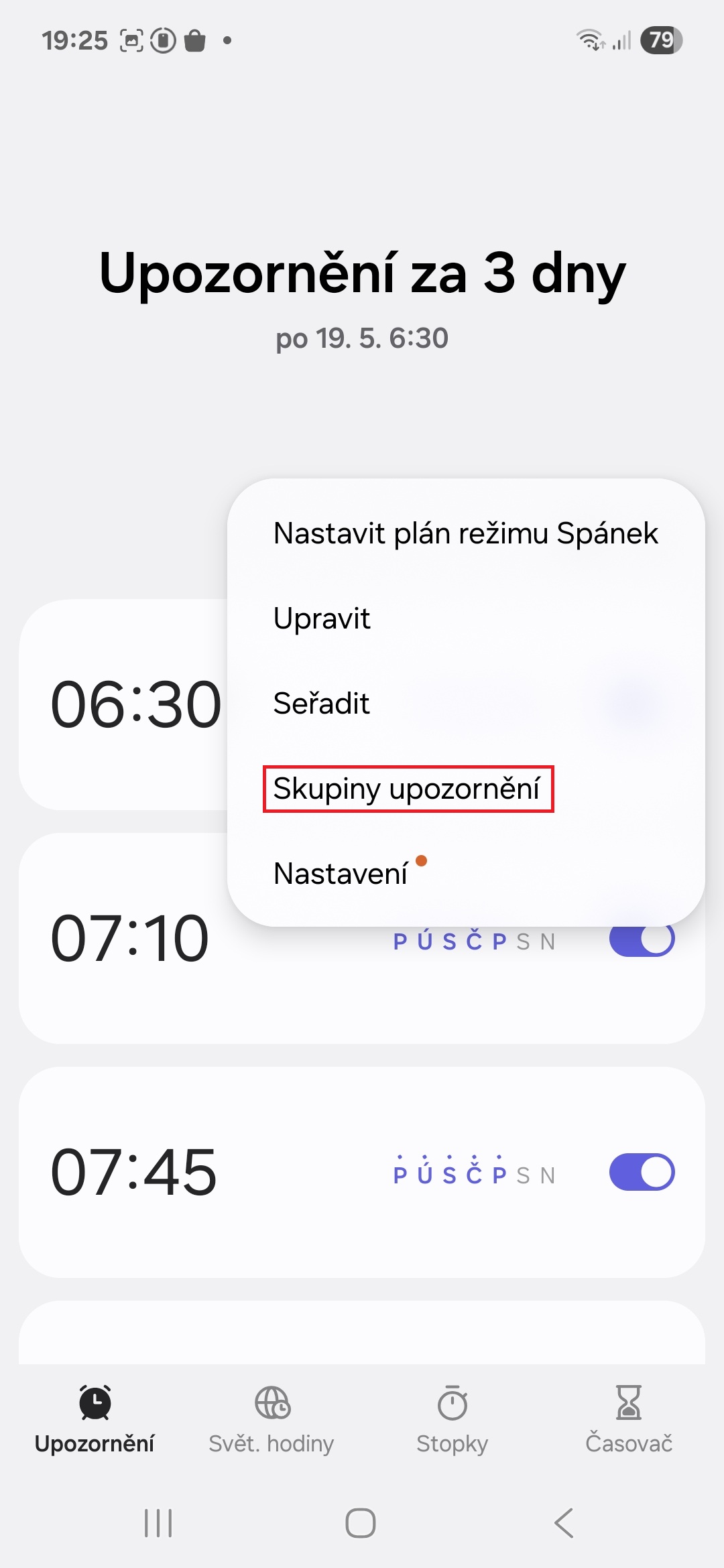724x1568 pixels.
Task: Open Nastavení from the popup menu
Action: coord(466,874)
